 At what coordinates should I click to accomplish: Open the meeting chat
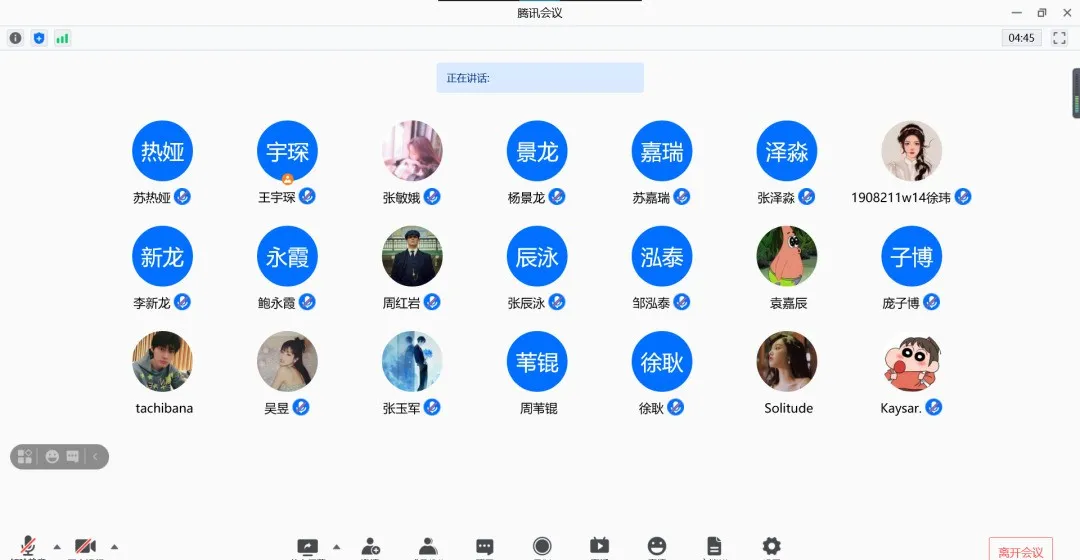[485, 547]
